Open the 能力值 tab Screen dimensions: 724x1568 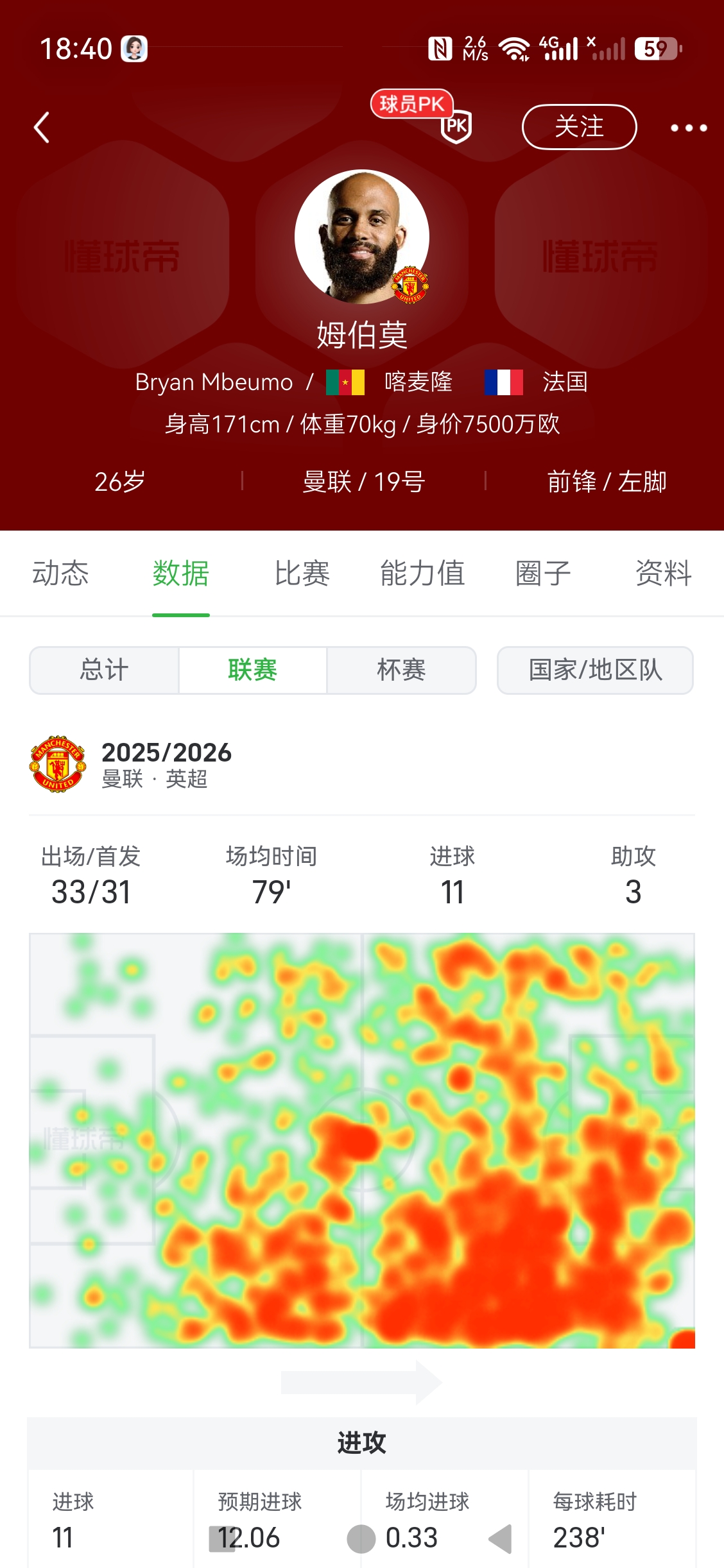click(422, 573)
